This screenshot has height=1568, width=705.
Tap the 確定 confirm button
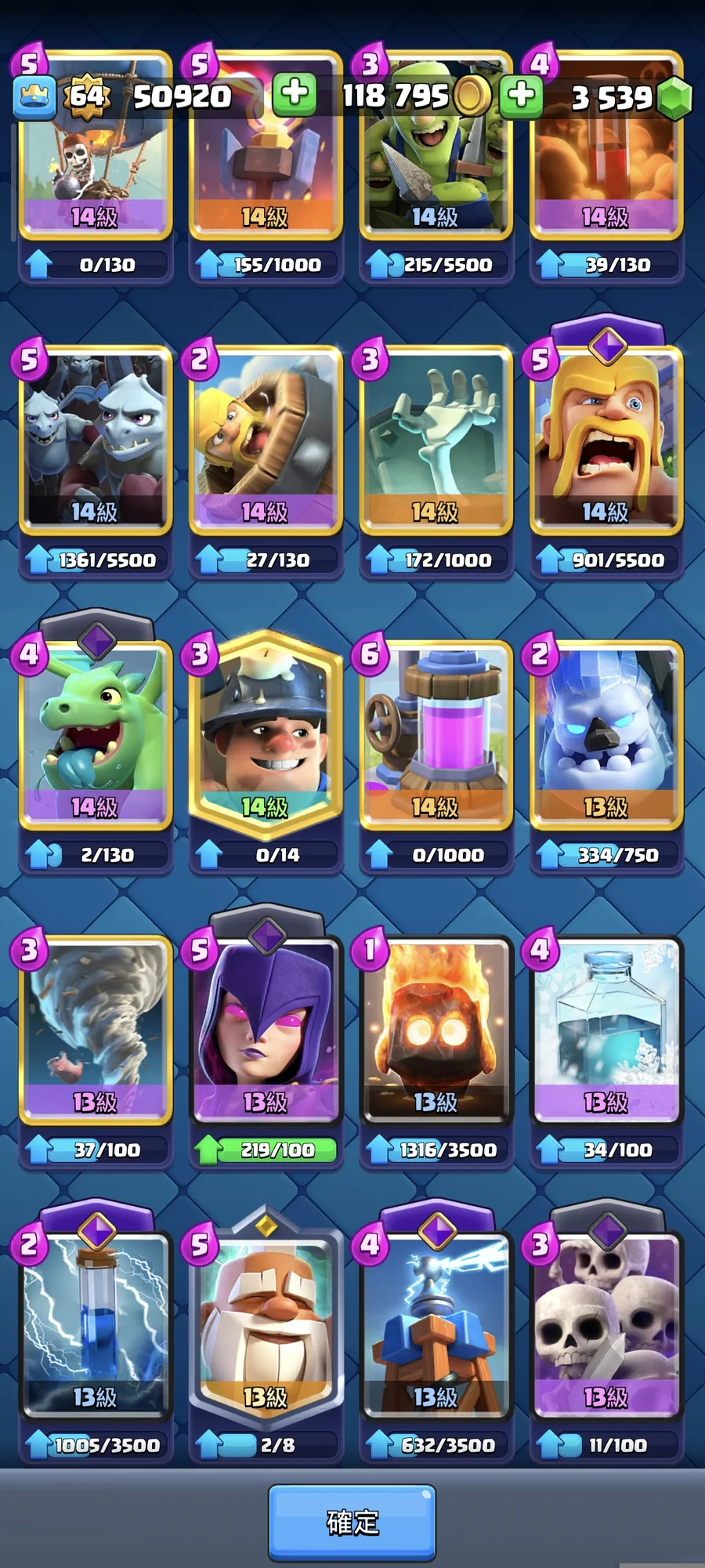352,1522
